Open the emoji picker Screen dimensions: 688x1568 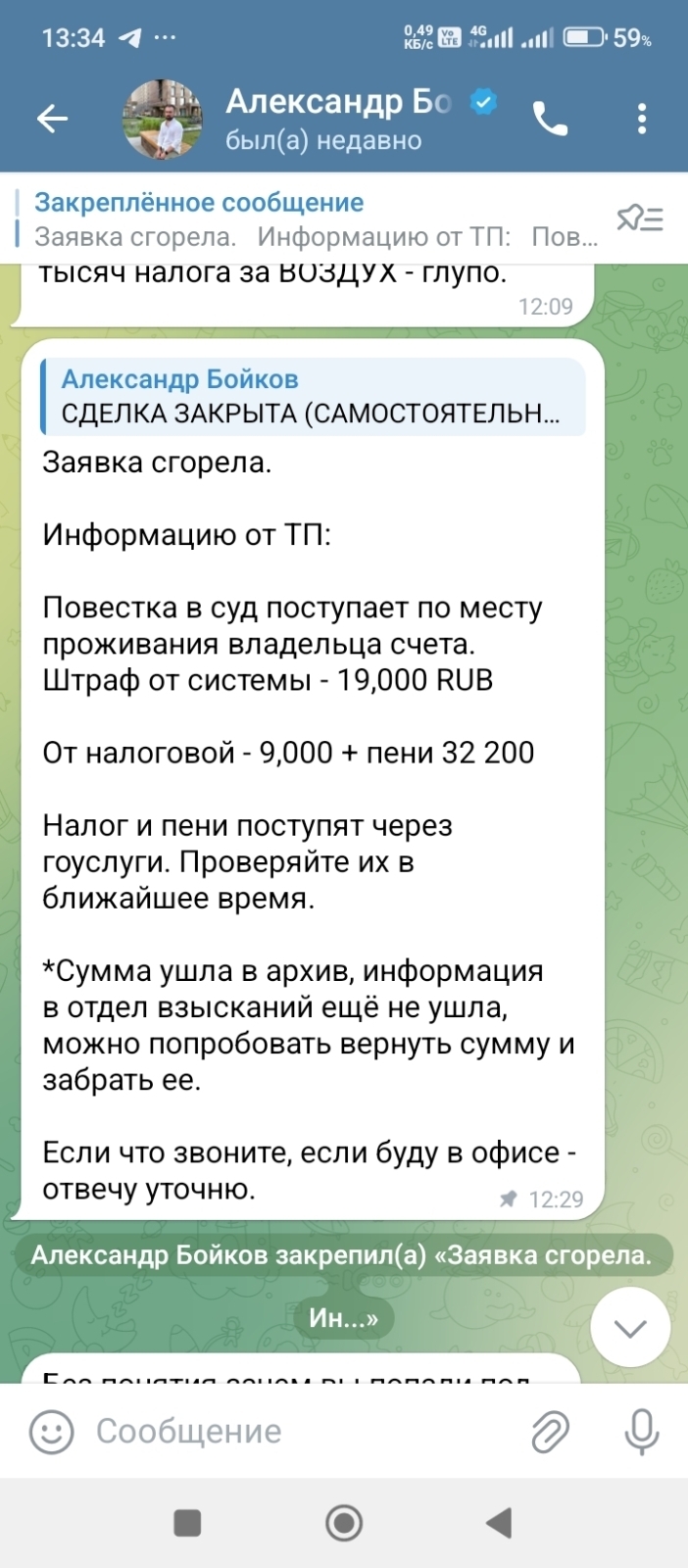(x=52, y=1432)
